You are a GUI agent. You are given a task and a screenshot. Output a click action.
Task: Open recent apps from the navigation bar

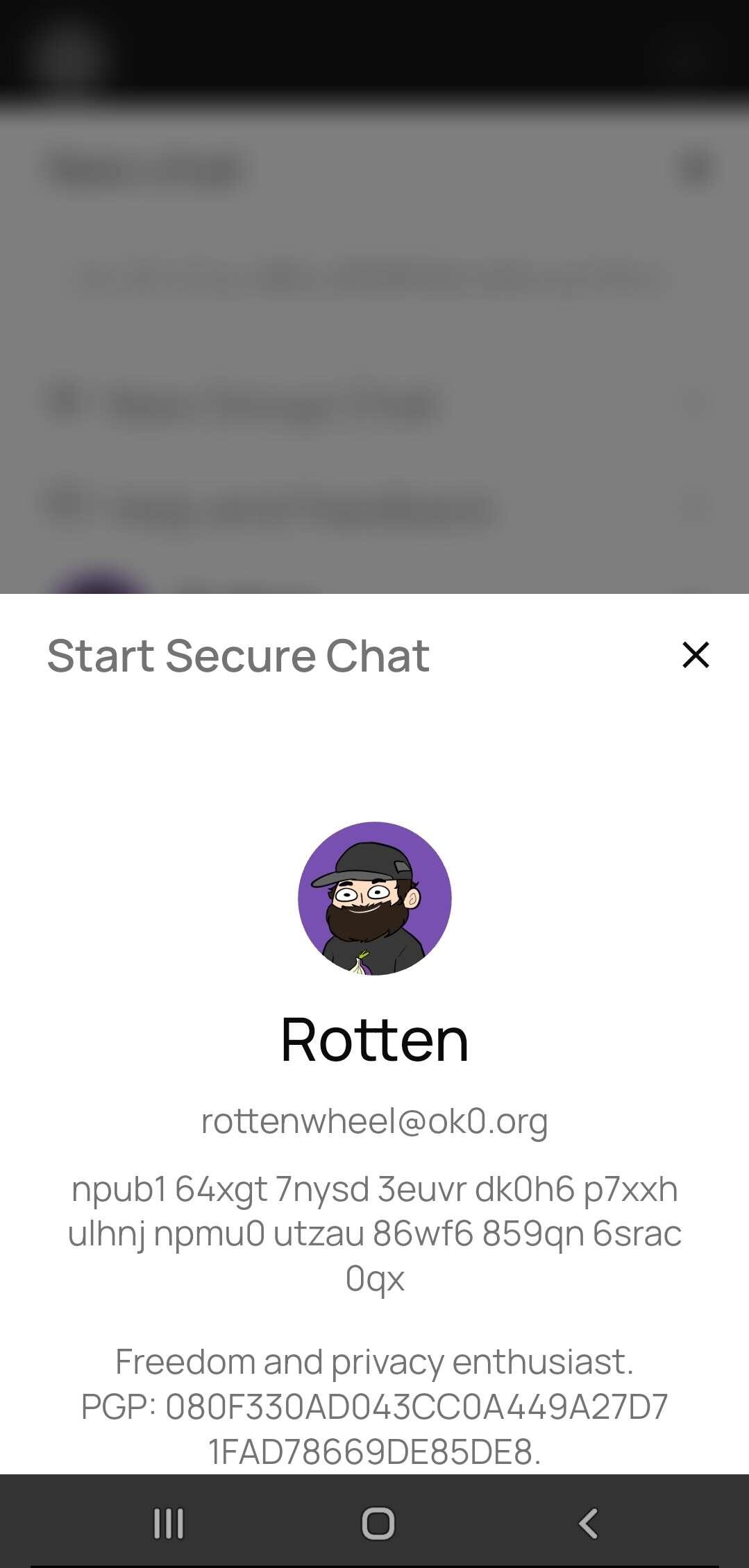coord(169,1524)
